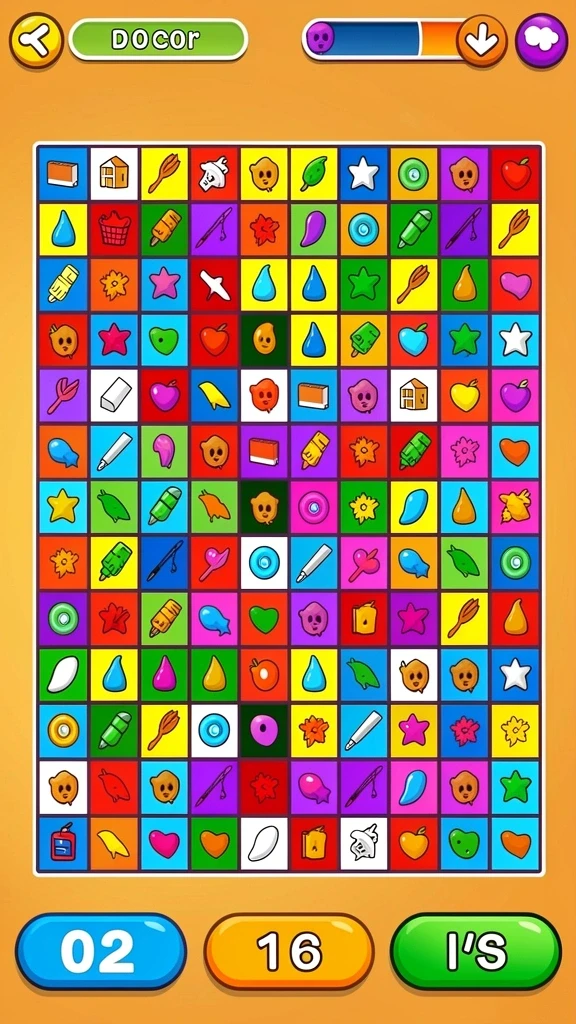Pick the red glue bottle tile on blue

tap(63, 844)
